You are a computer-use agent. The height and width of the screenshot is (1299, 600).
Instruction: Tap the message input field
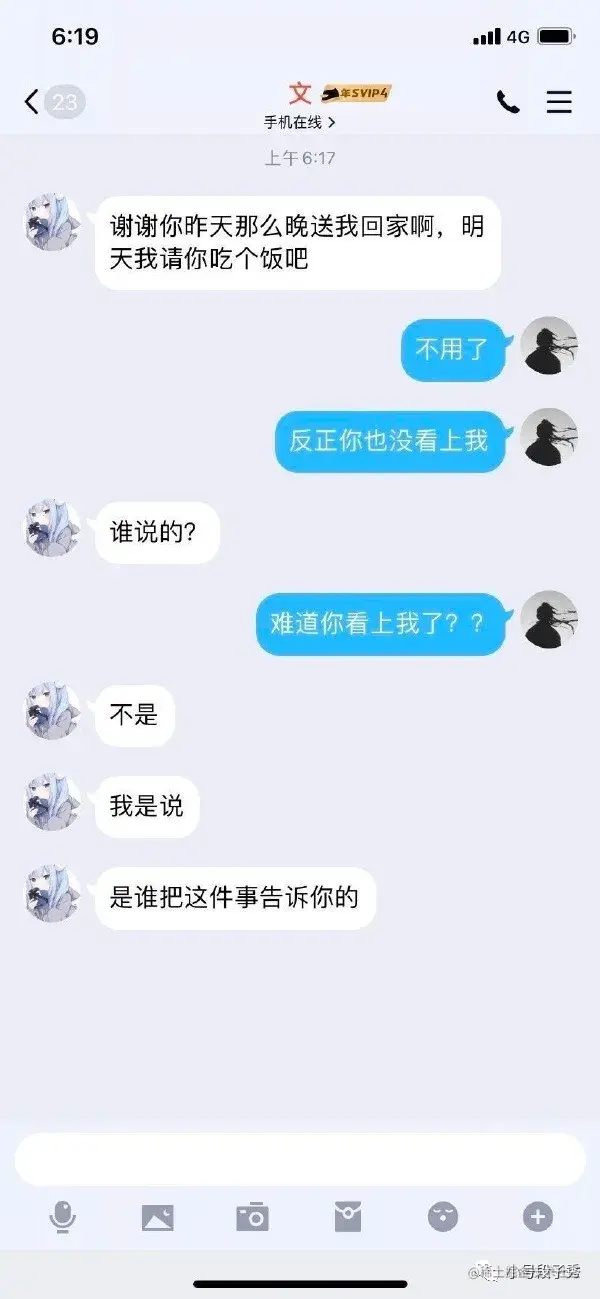tap(300, 1159)
